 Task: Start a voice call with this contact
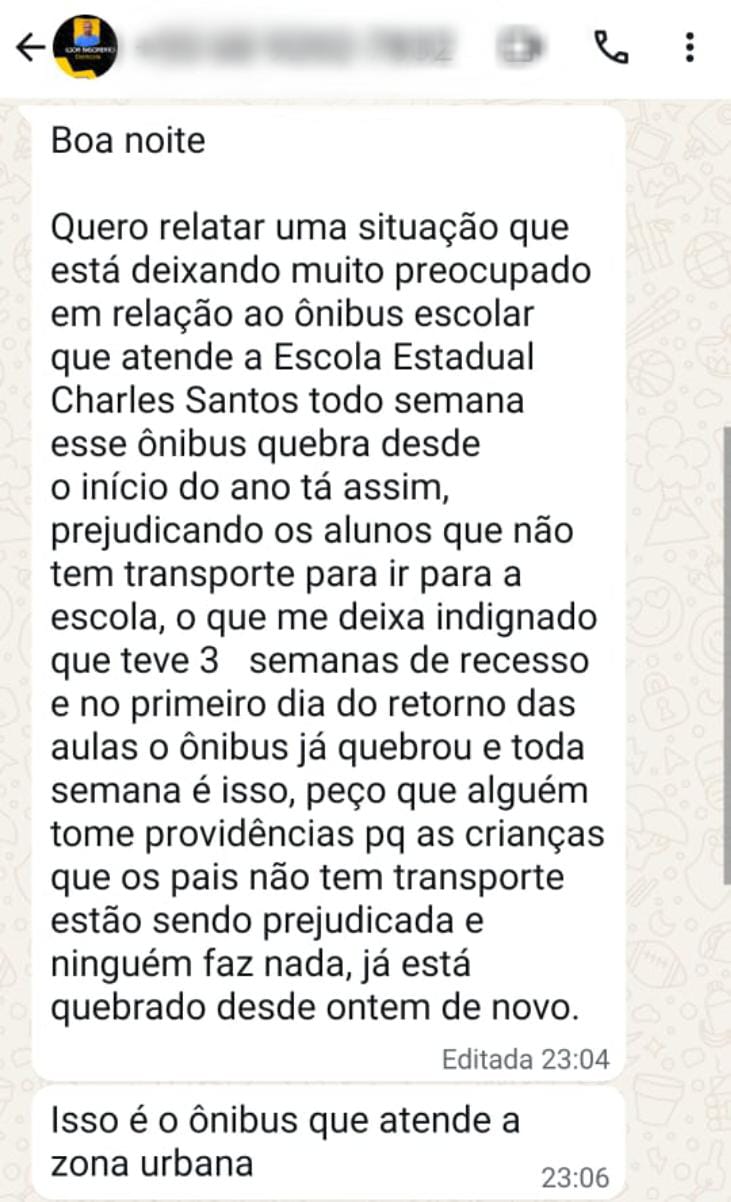click(609, 47)
